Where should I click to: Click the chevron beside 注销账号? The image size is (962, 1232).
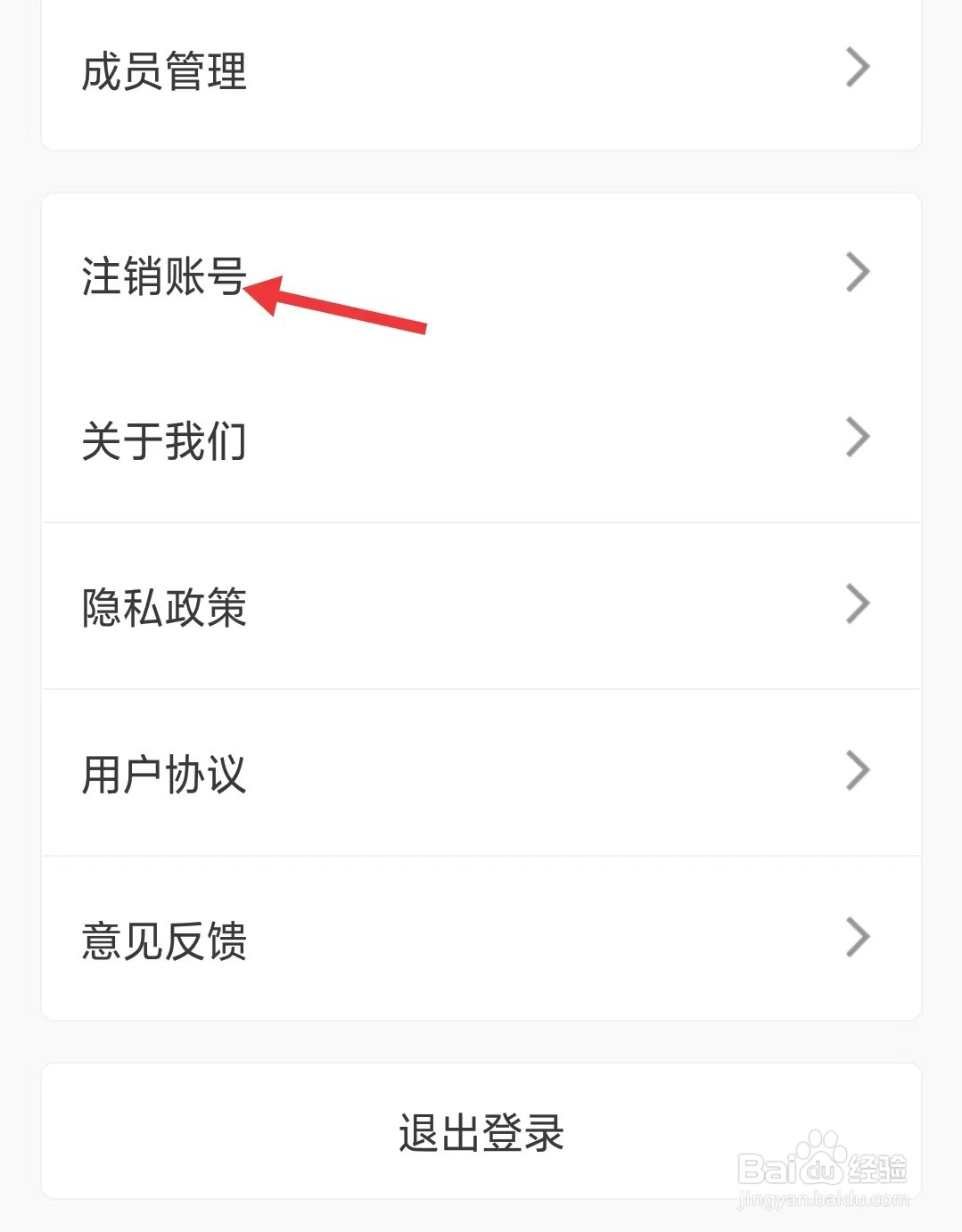(x=856, y=270)
